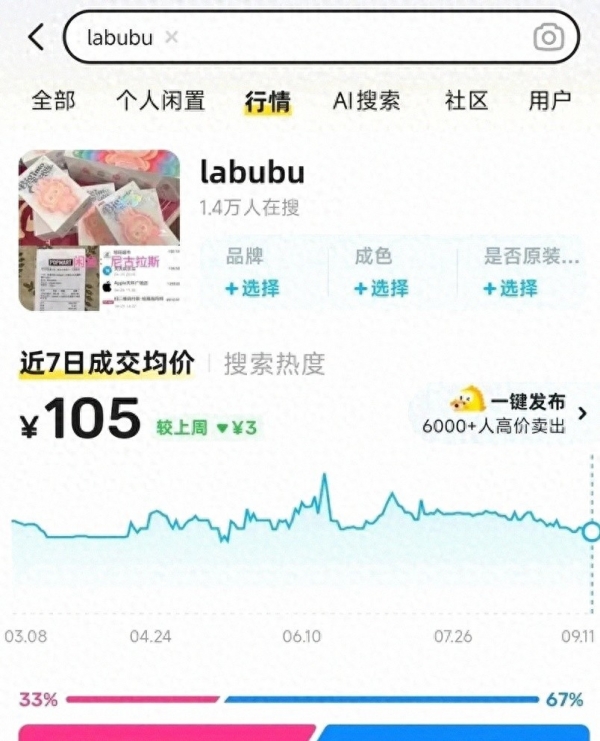Select the 是否原装 filter option
This screenshot has height=741, width=600.
point(511,288)
